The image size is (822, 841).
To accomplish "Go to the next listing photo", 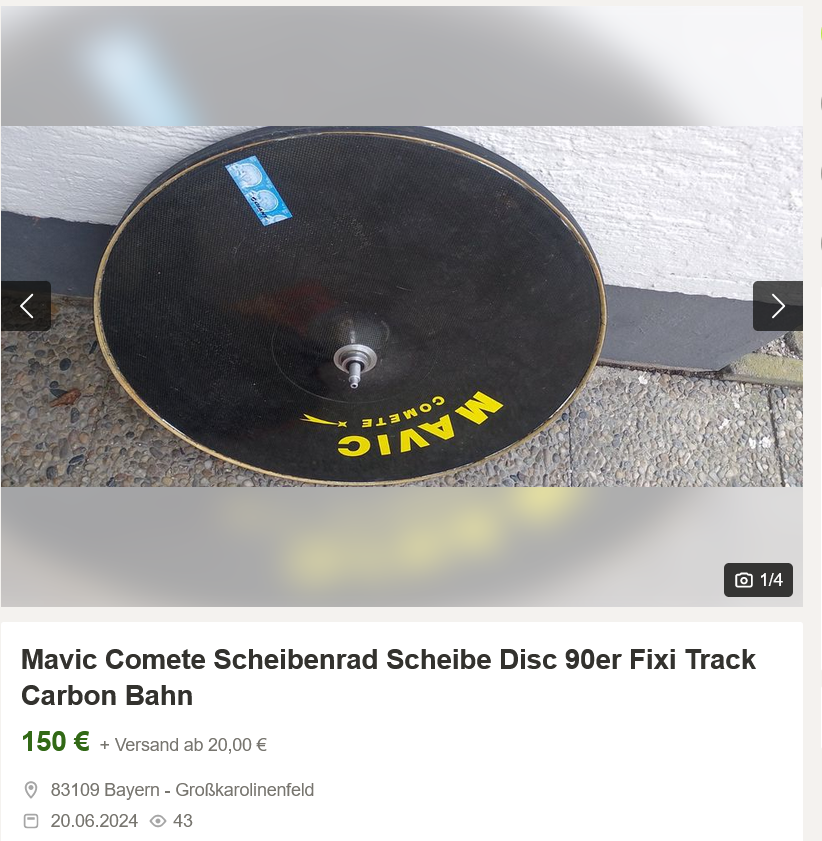I will [777, 306].
